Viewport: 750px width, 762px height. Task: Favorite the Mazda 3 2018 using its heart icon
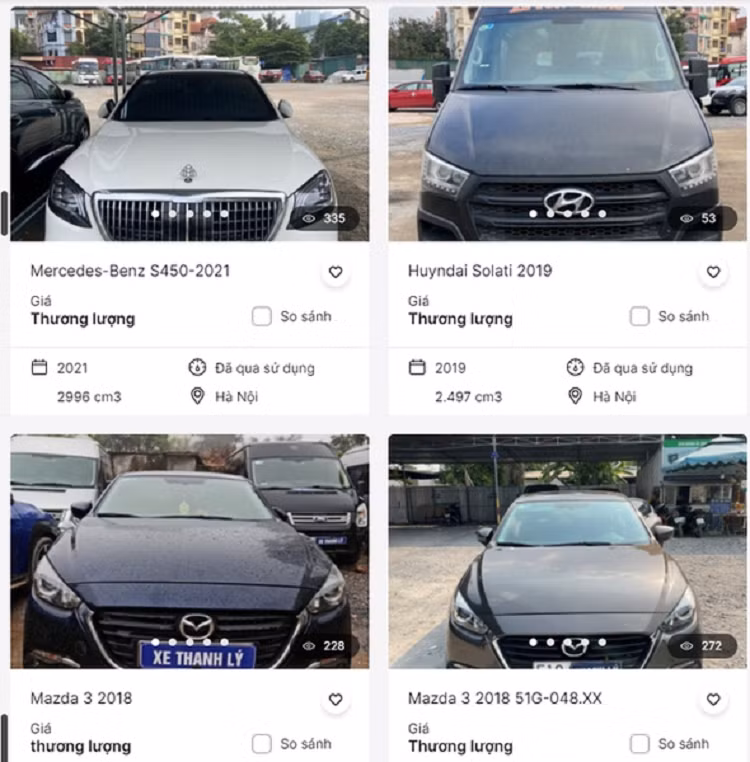336,698
